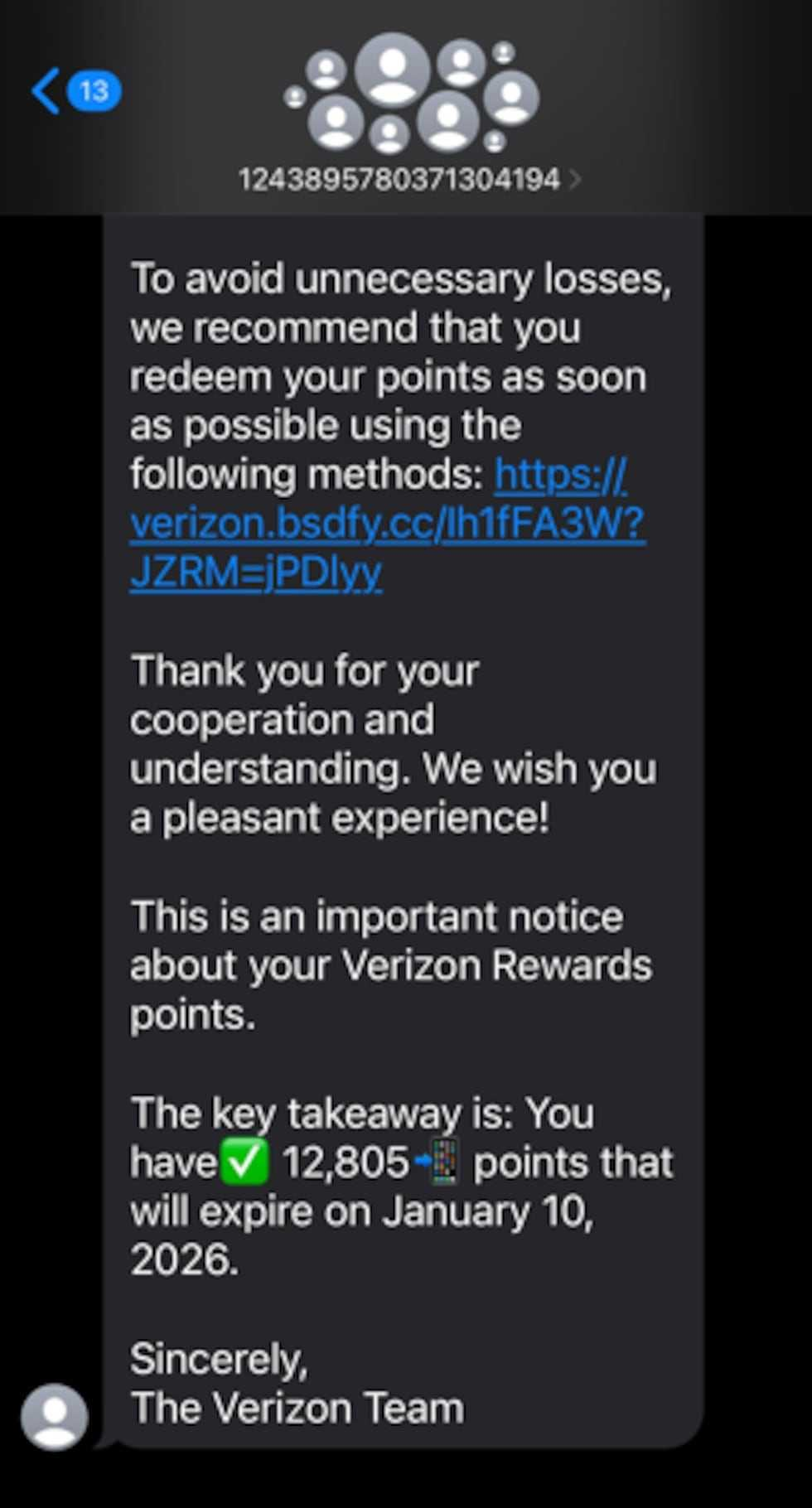Tap the sender's avatar beside the message

54,1416
